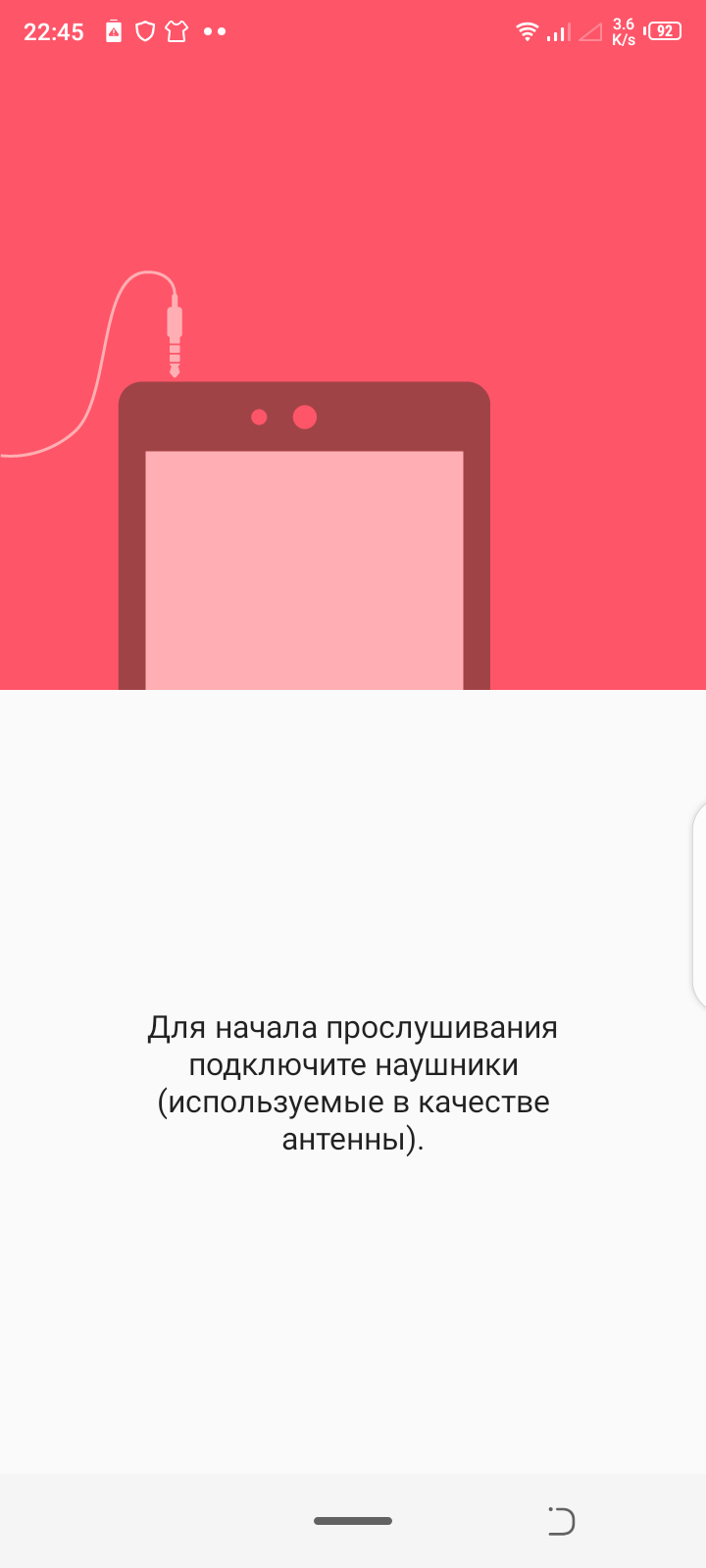Viewport: 706px width, 1568px height.
Task: Open the side panel handle on the edge
Action: point(699,906)
